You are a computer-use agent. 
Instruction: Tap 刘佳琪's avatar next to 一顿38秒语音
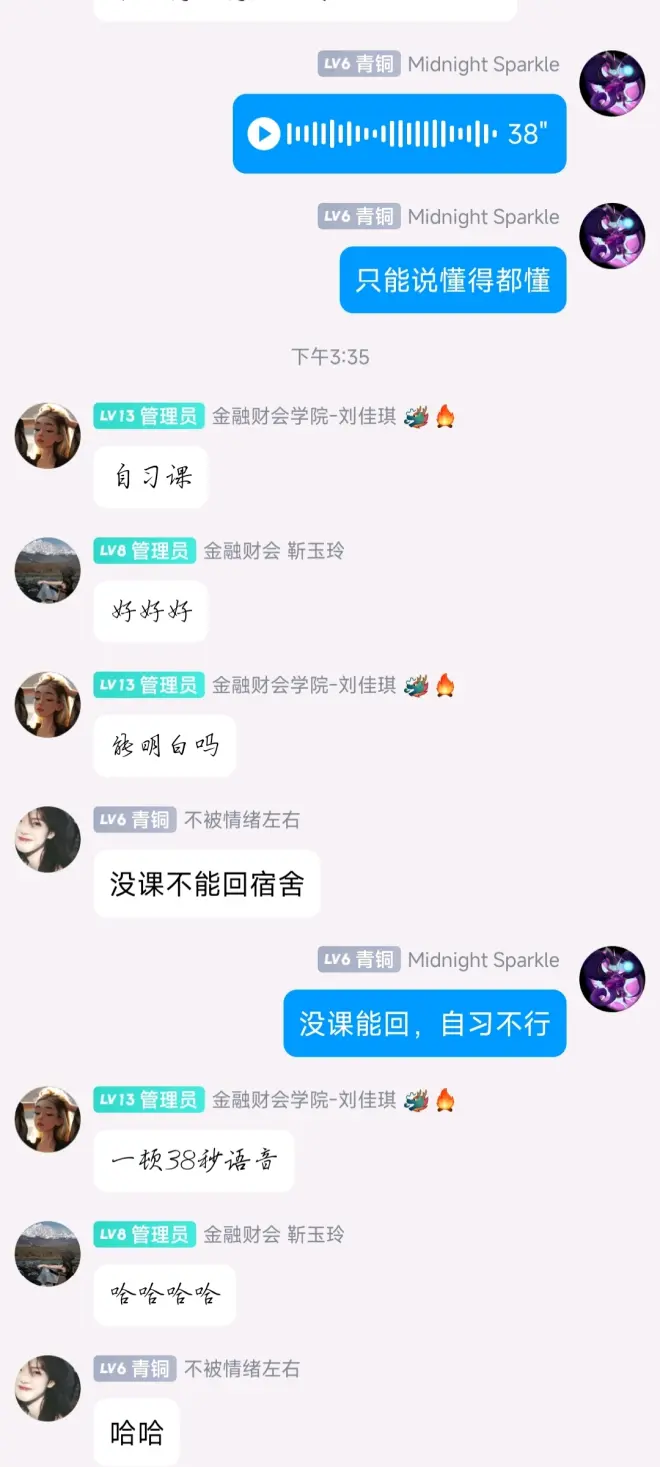click(47, 1119)
